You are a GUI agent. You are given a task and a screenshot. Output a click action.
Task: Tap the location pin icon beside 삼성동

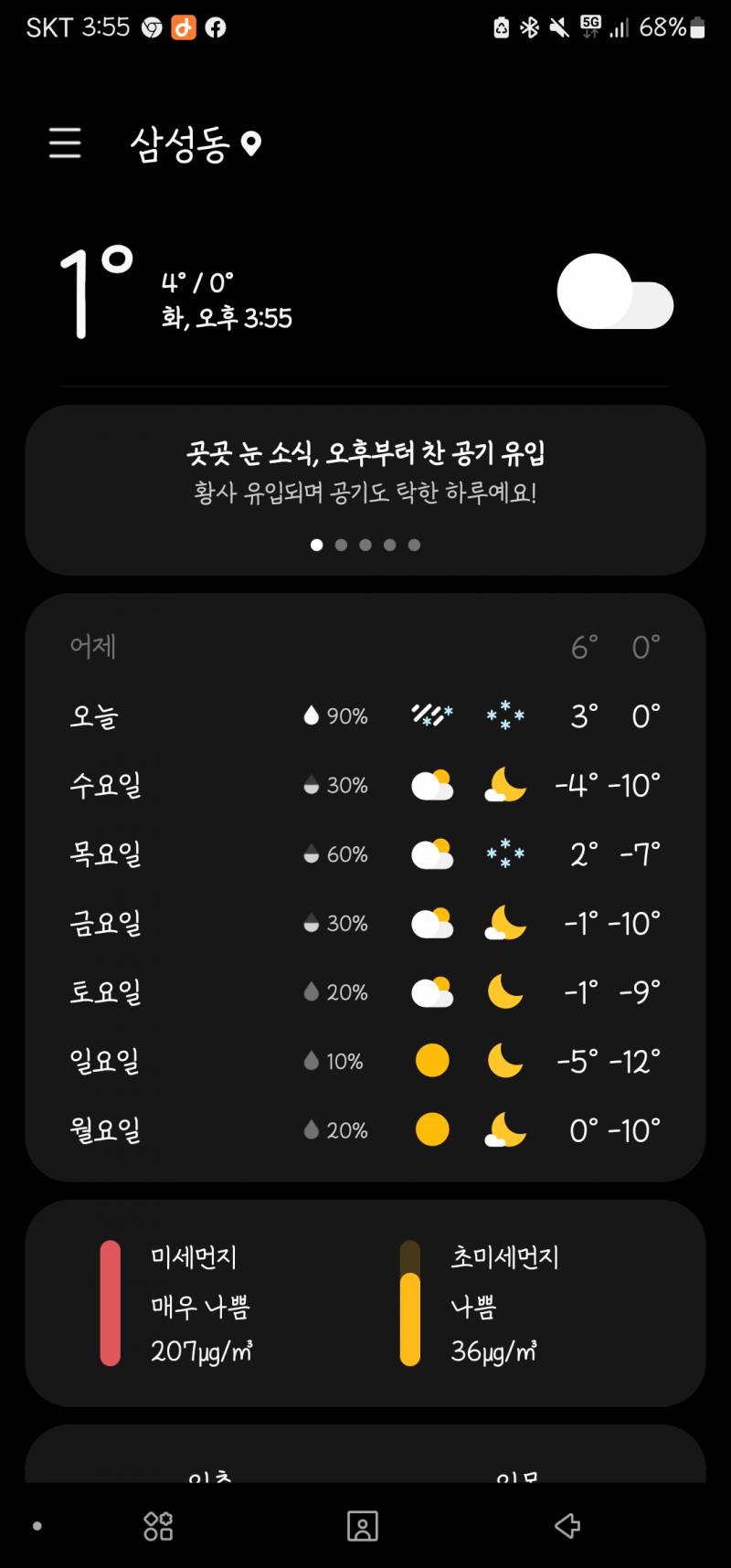[253, 143]
